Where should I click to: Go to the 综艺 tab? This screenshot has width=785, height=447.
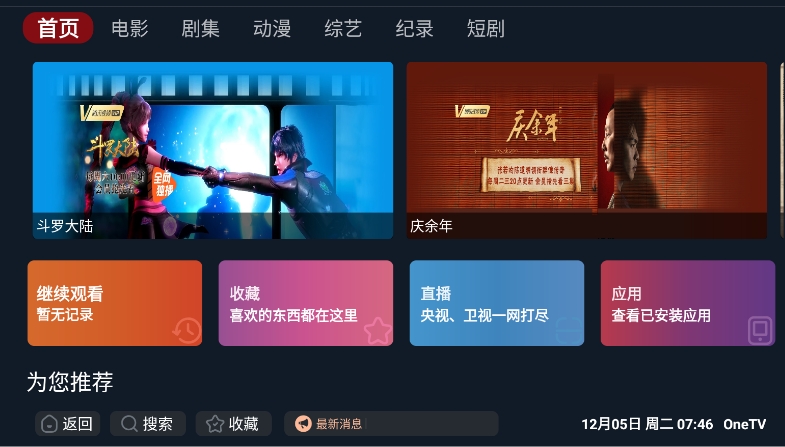pyautogui.click(x=343, y=29)
